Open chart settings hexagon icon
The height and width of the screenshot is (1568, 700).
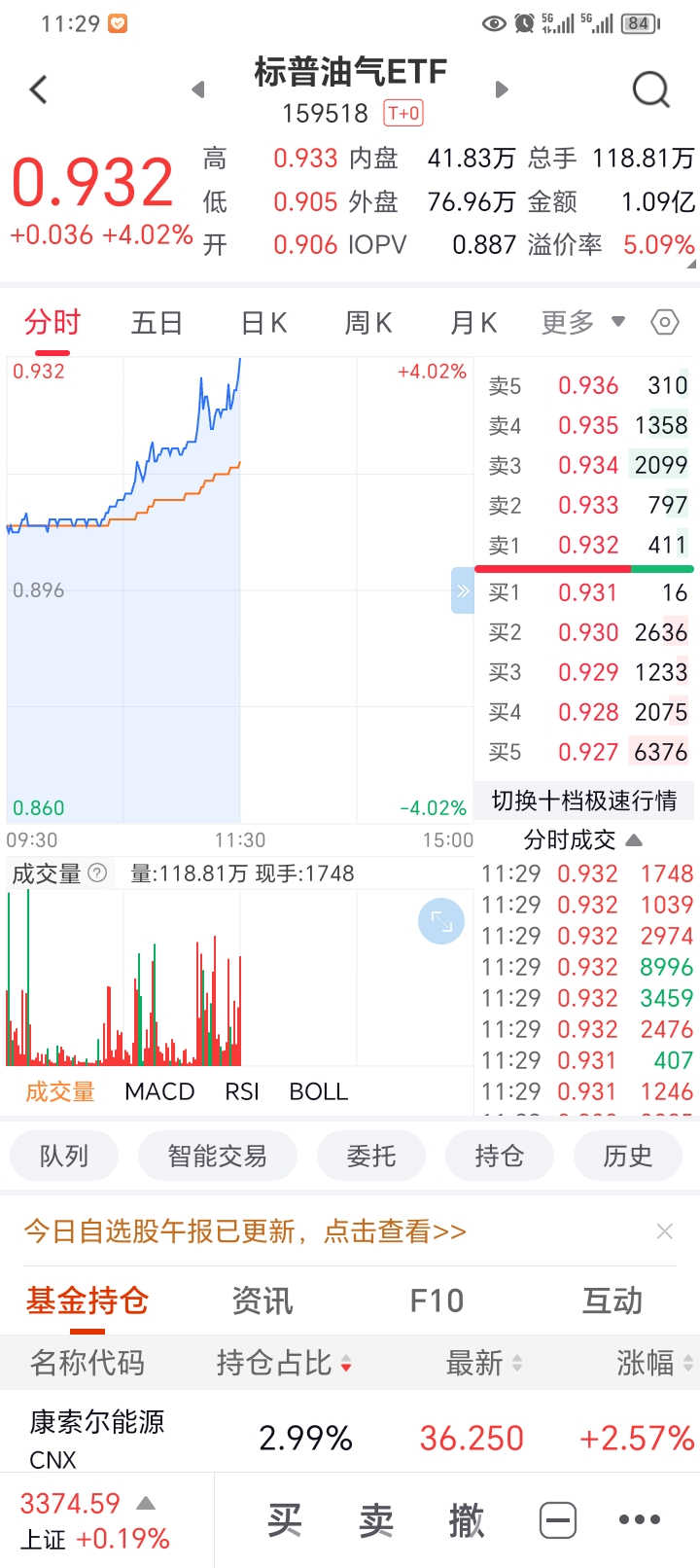tap(665, 322)
